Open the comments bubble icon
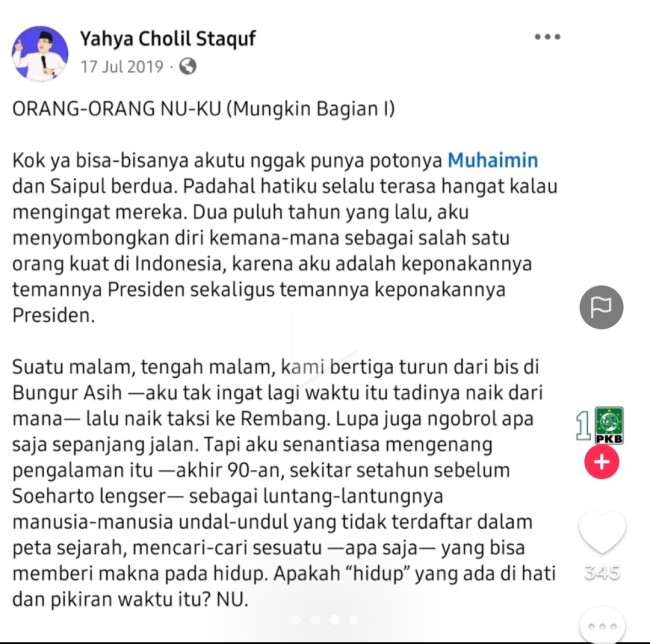 603,626
